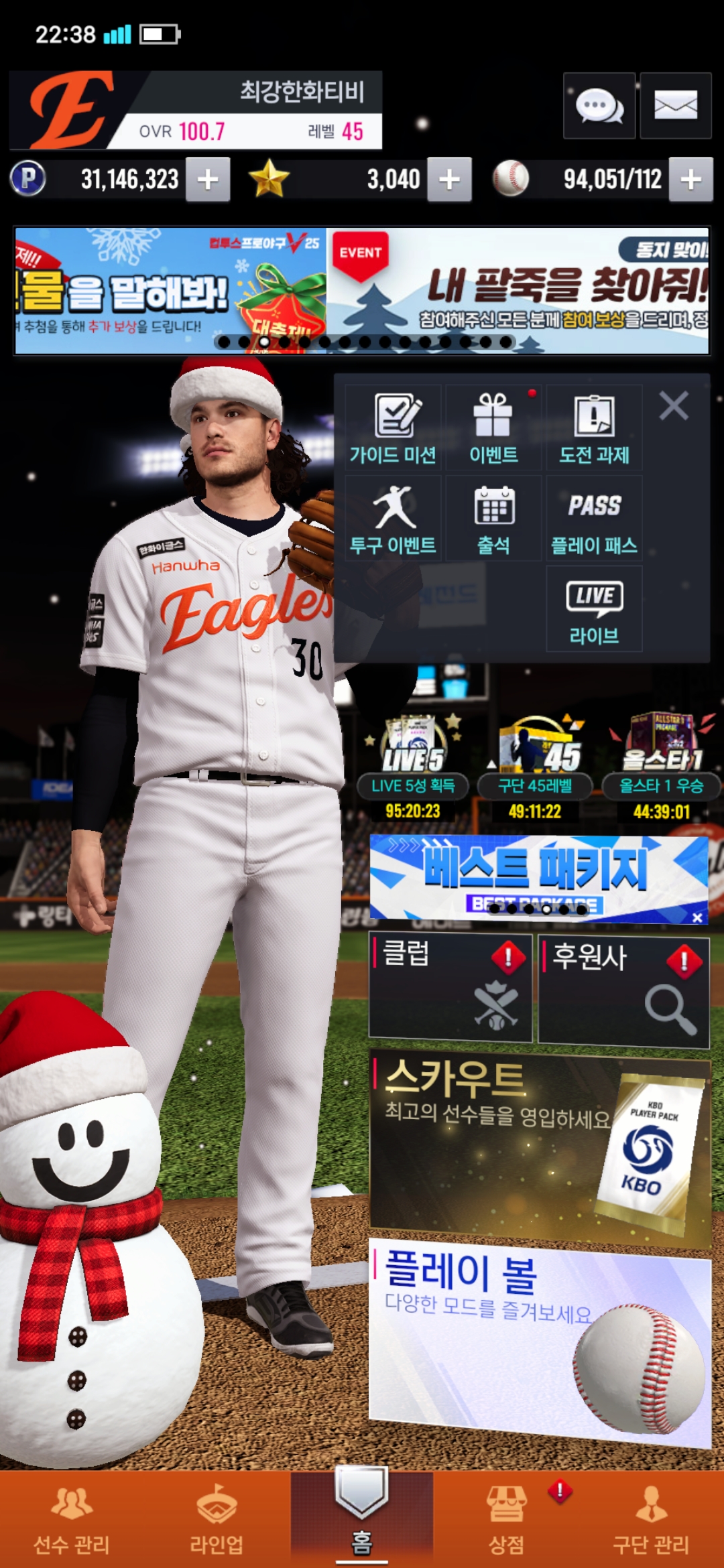
Task: Open 가이드 미션 menu item
Action: coord(393,428)
